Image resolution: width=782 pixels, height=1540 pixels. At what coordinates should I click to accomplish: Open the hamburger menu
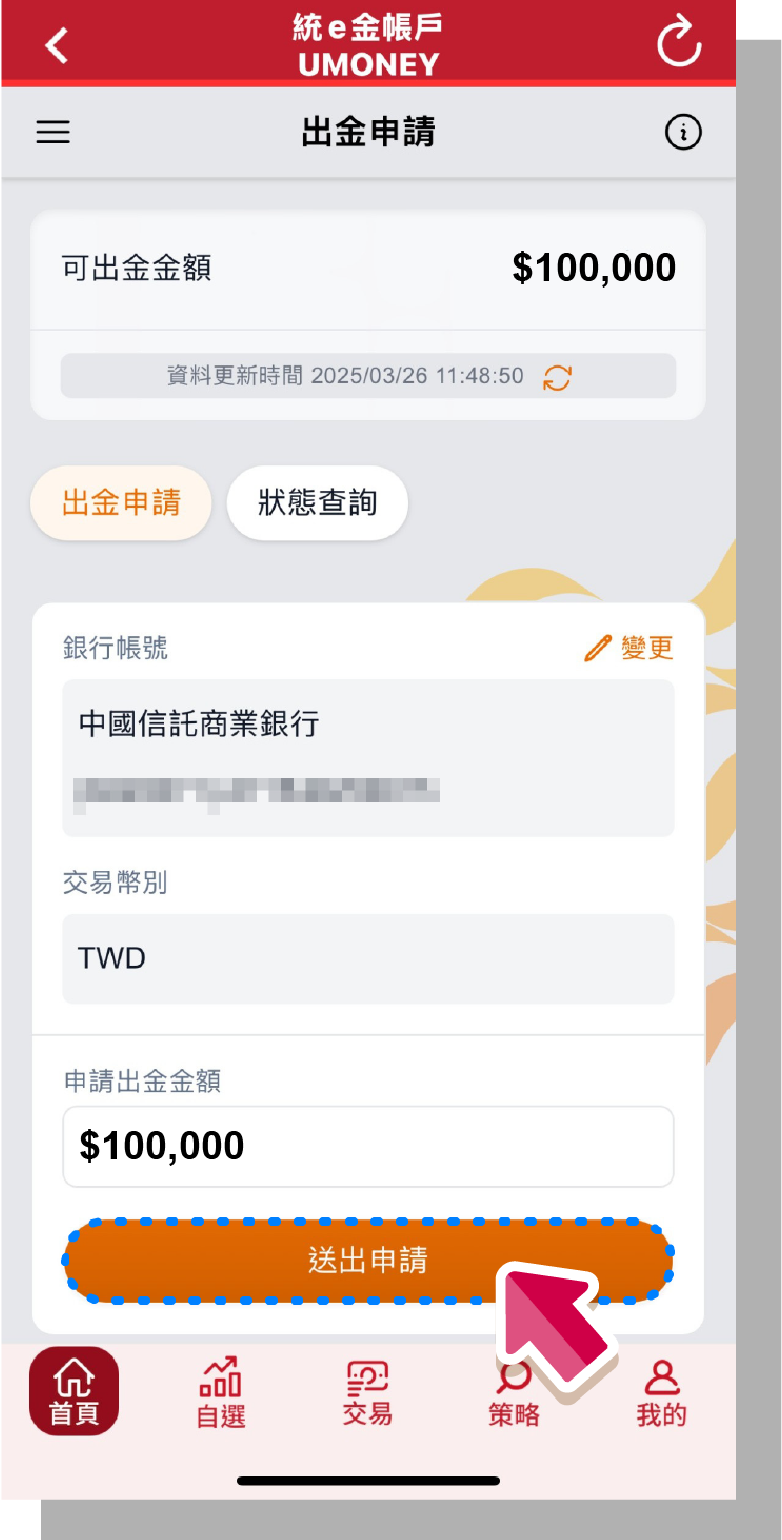pyautogui.click(x=53, y=132)
